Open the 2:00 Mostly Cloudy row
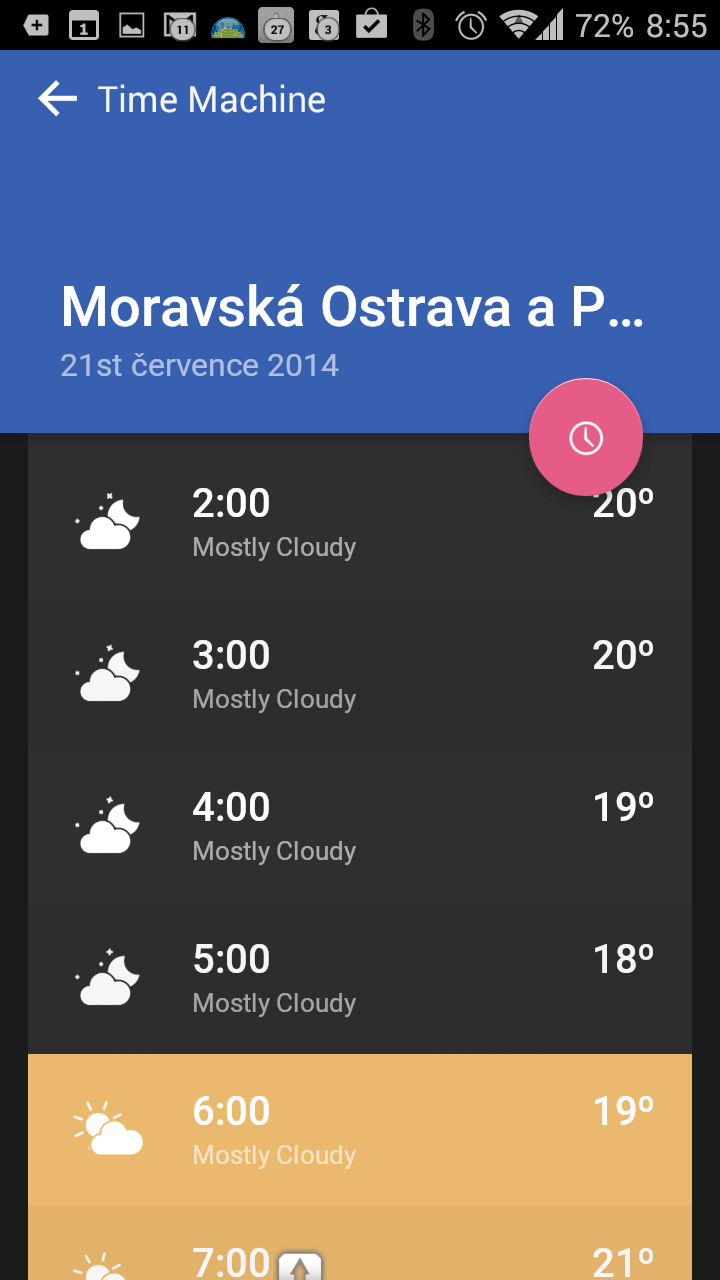720x1280 pixels. click(360, 522)
